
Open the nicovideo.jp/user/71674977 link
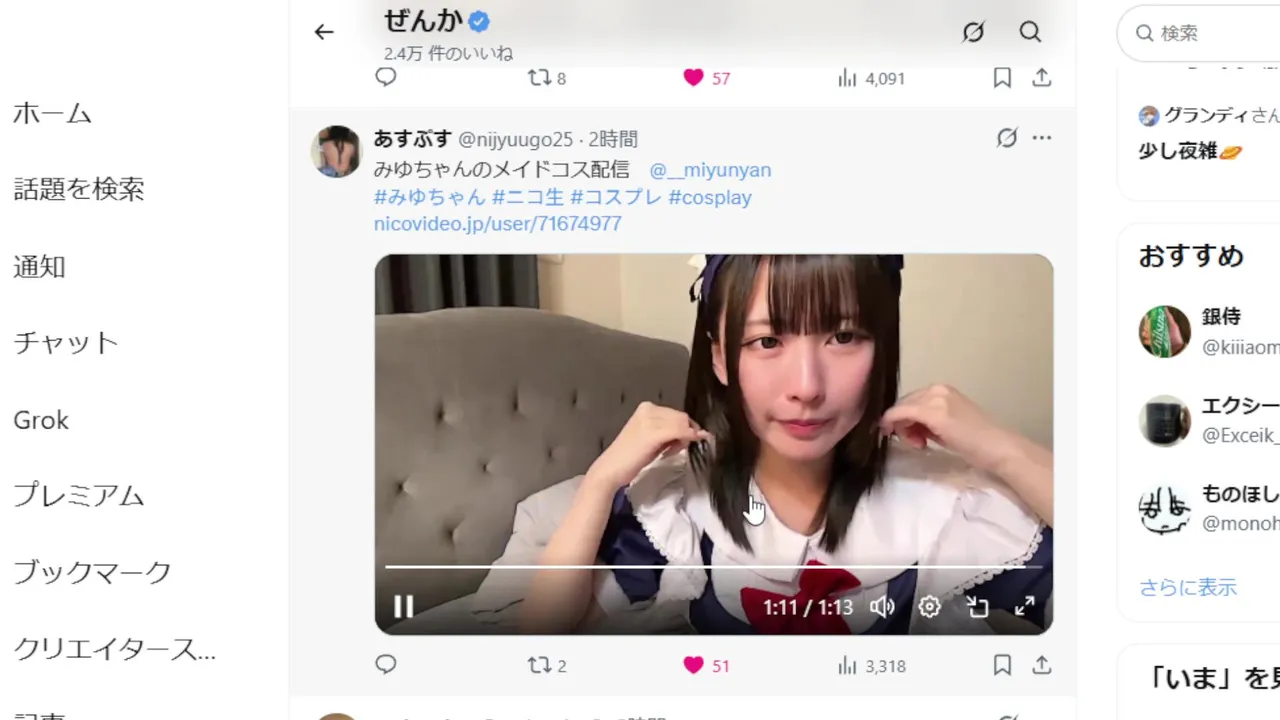497,223
